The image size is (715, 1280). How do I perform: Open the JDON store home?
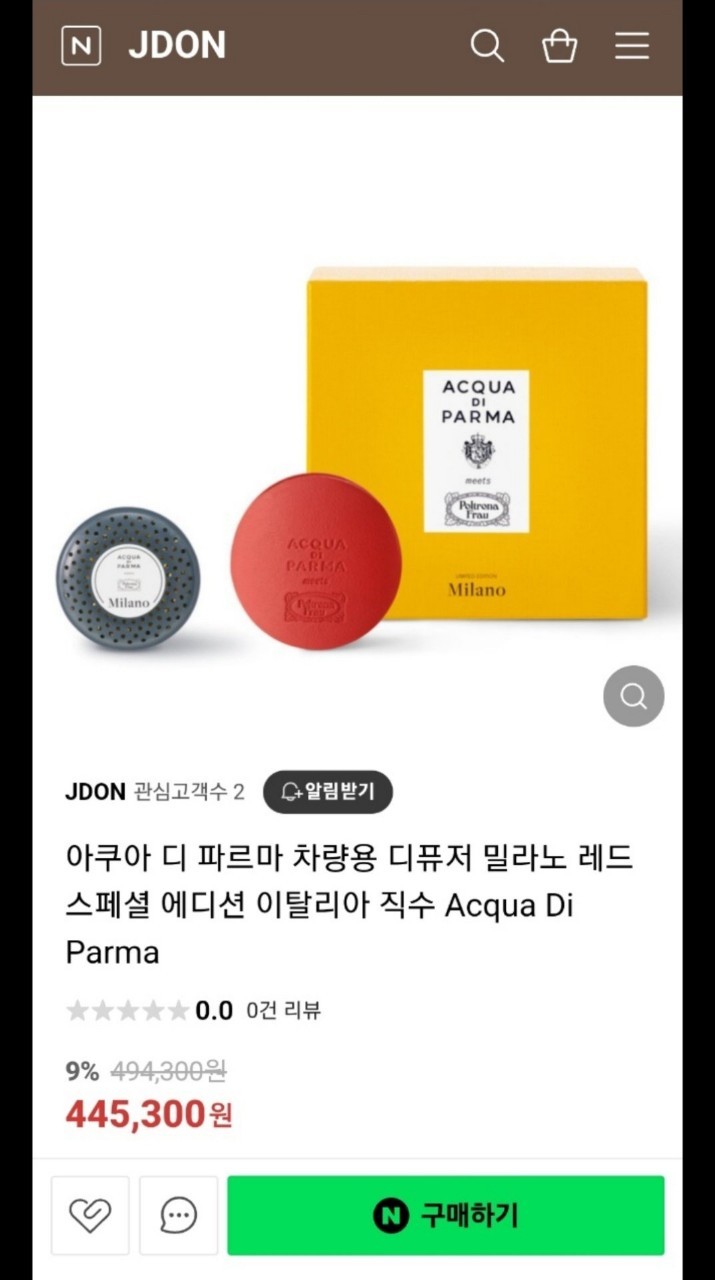point(177,45)
